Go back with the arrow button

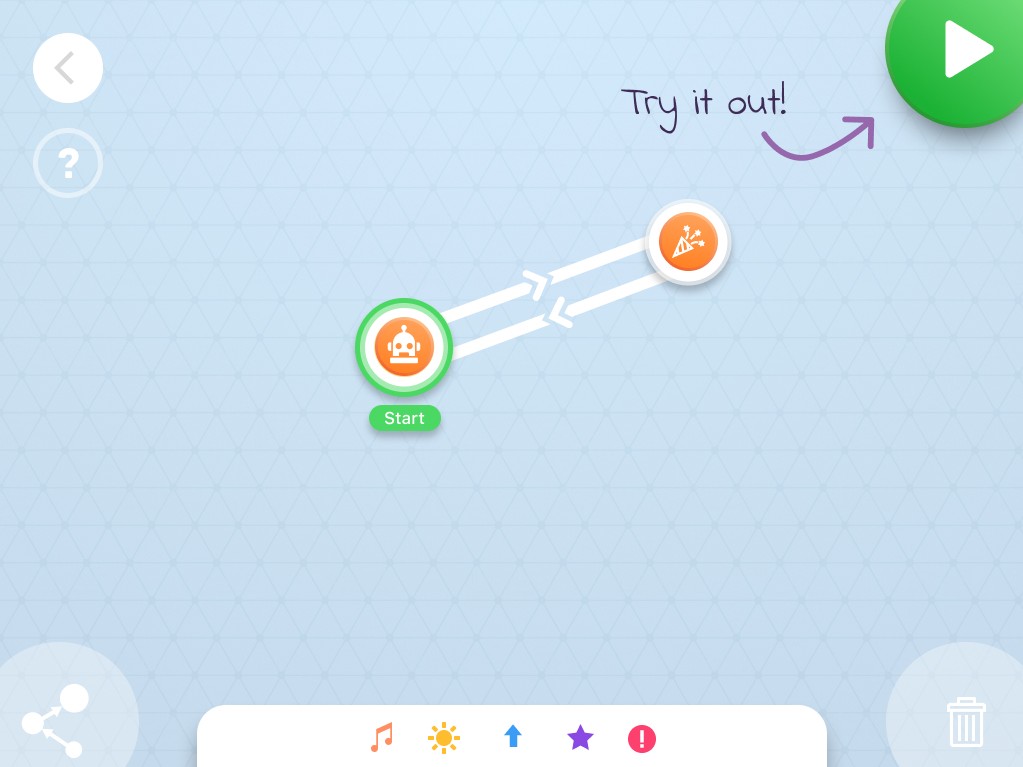tap(68, 68)
